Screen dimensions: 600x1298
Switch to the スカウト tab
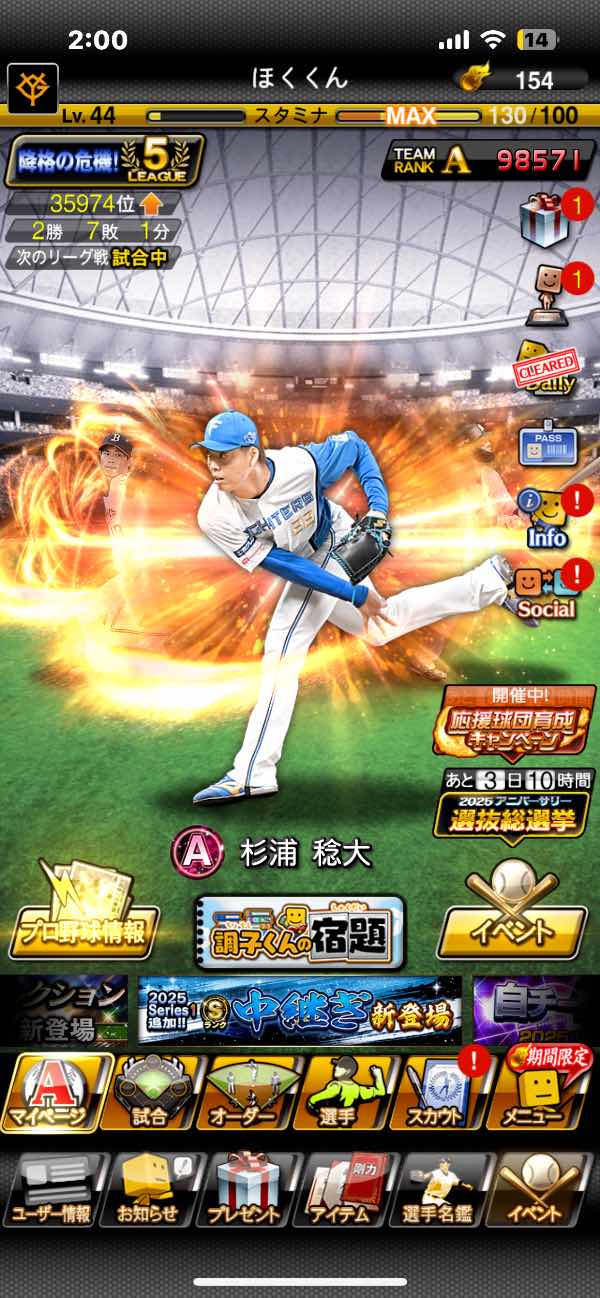443,1092
